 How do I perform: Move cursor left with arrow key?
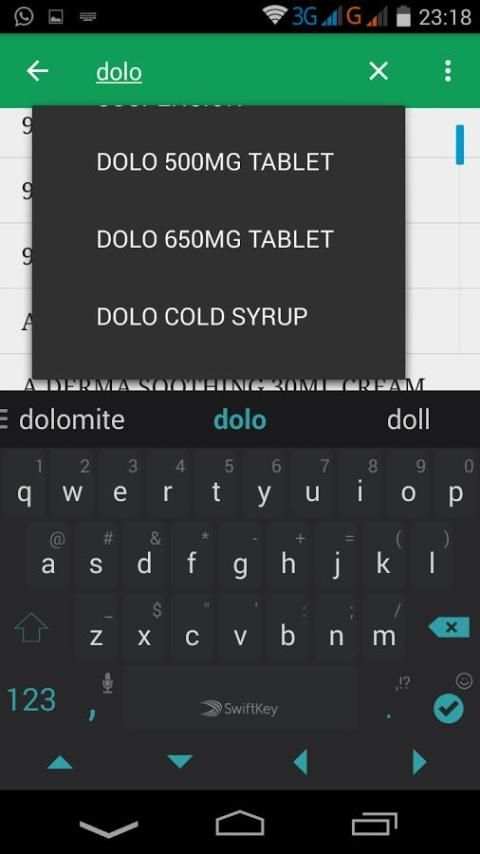(301, 761)
